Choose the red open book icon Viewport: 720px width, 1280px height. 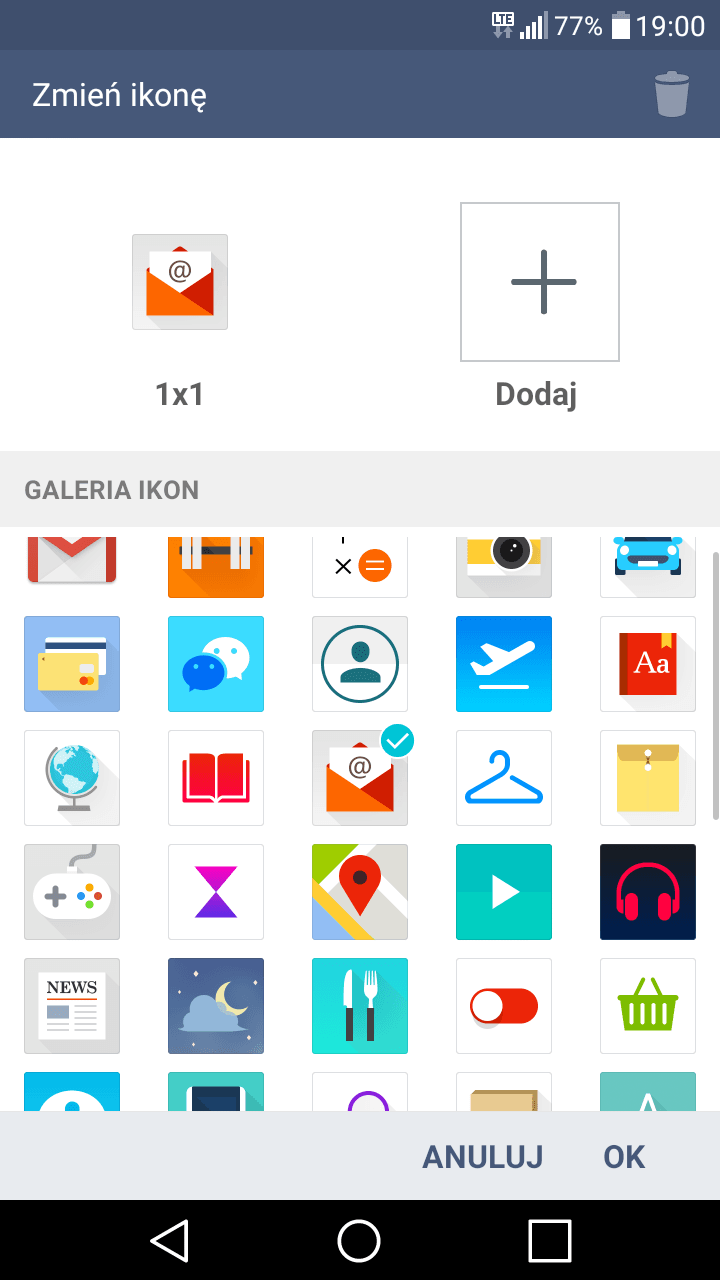pyautogui.click(x=216, y=778)
